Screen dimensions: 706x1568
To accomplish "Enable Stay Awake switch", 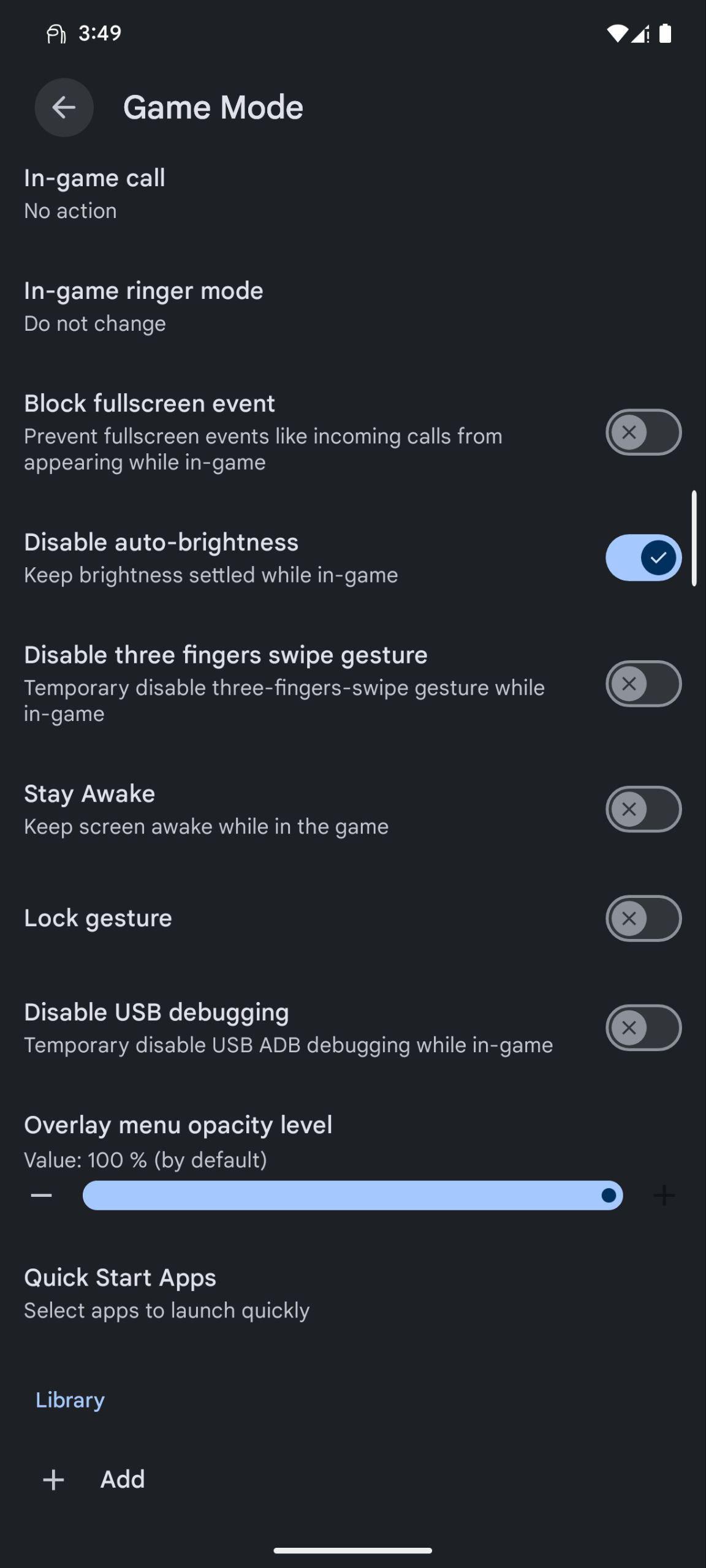I will [643, 809].
